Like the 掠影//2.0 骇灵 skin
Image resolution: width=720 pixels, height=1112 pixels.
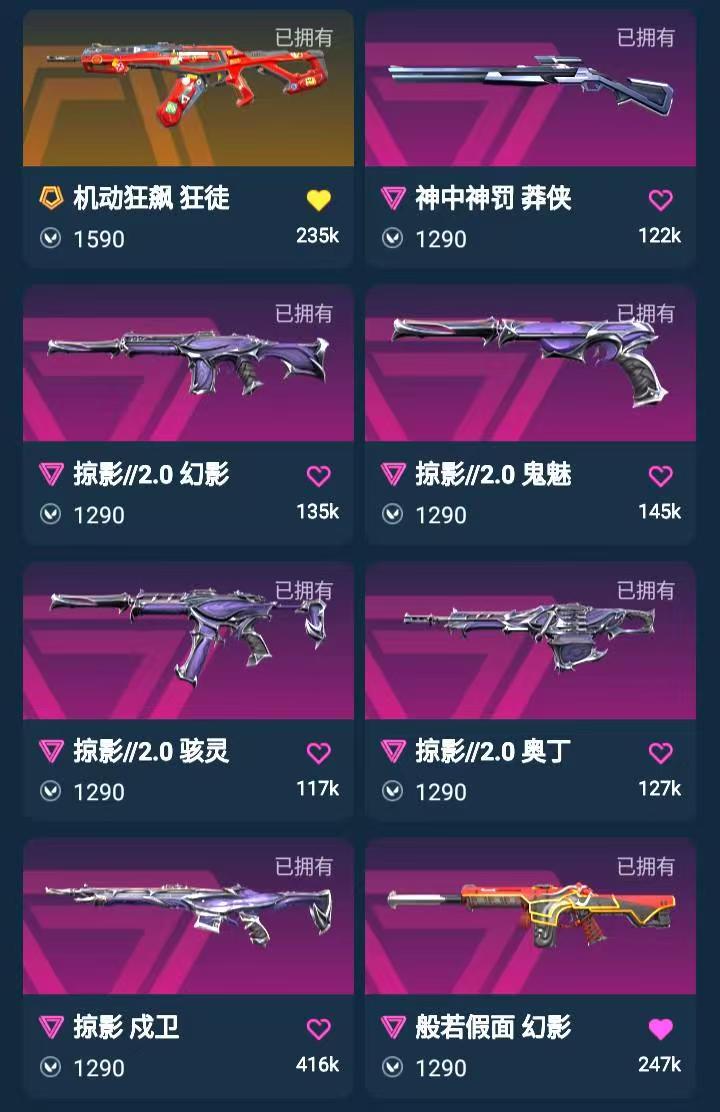click(x=319, y=752)
